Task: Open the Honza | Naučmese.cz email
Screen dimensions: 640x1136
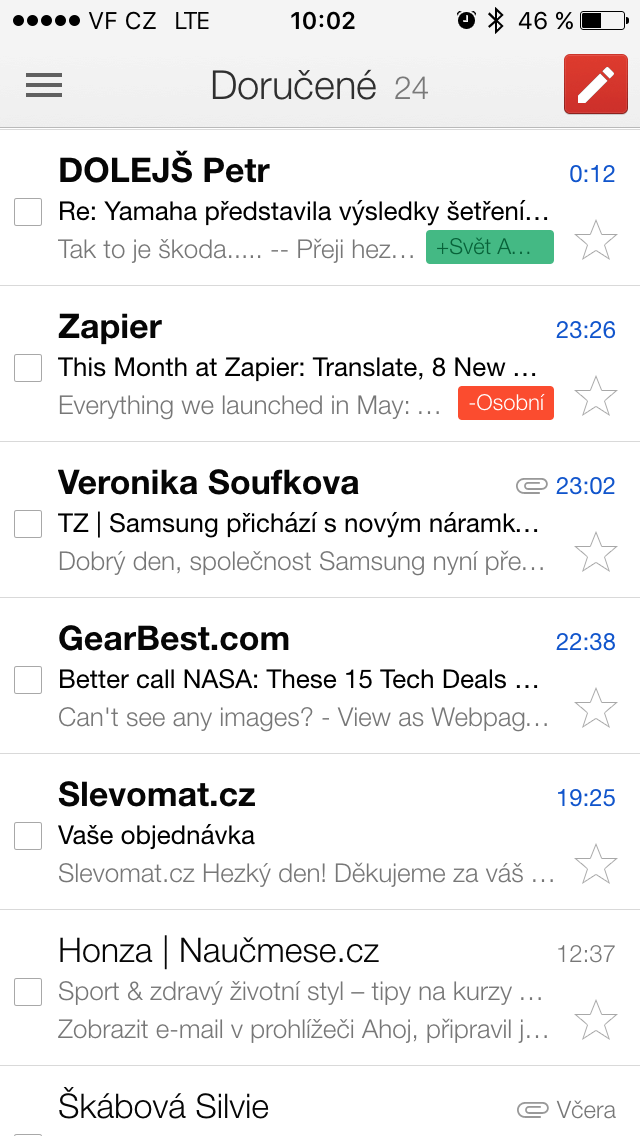Action: click(x=320, y=988)
